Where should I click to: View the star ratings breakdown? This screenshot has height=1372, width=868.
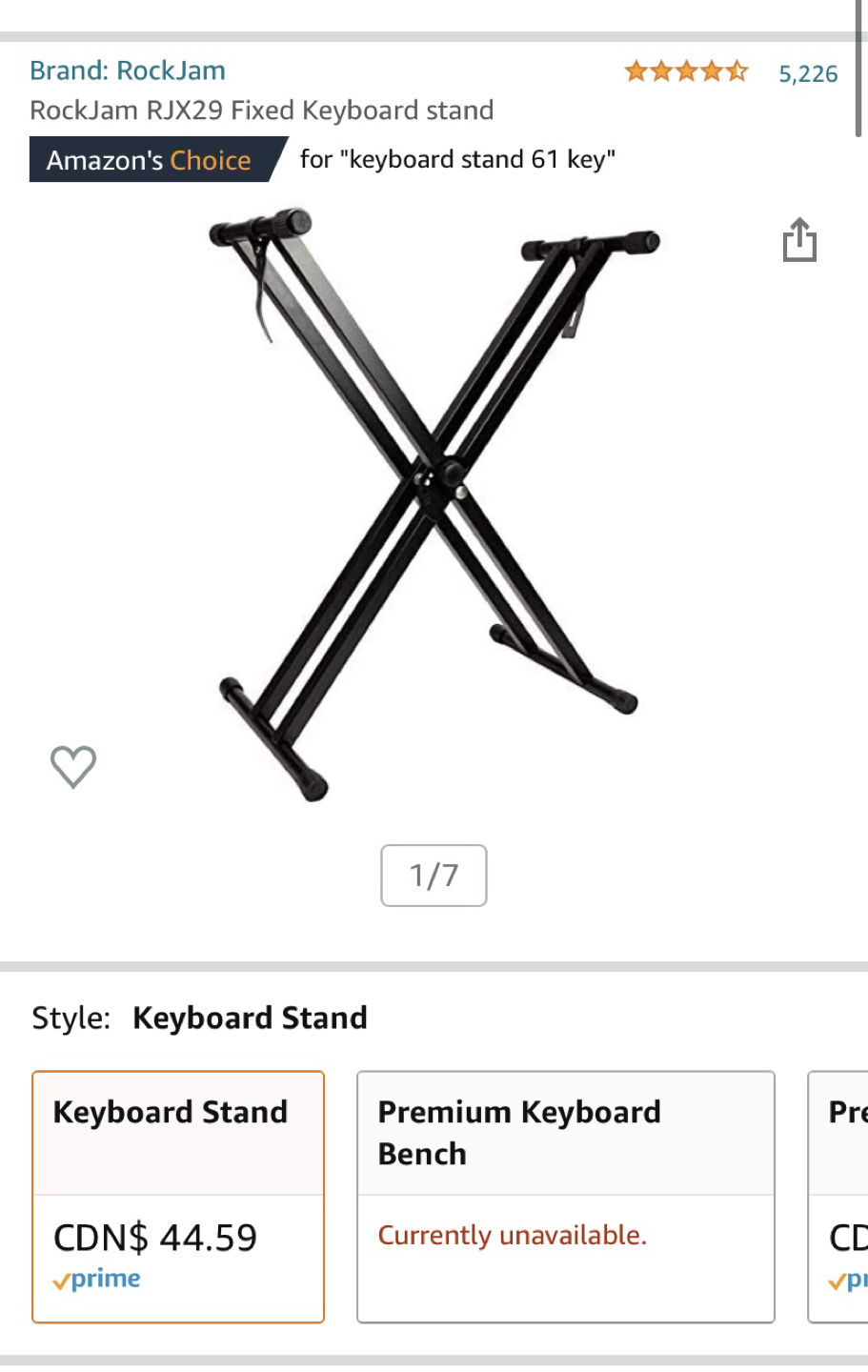coord(686,71)
